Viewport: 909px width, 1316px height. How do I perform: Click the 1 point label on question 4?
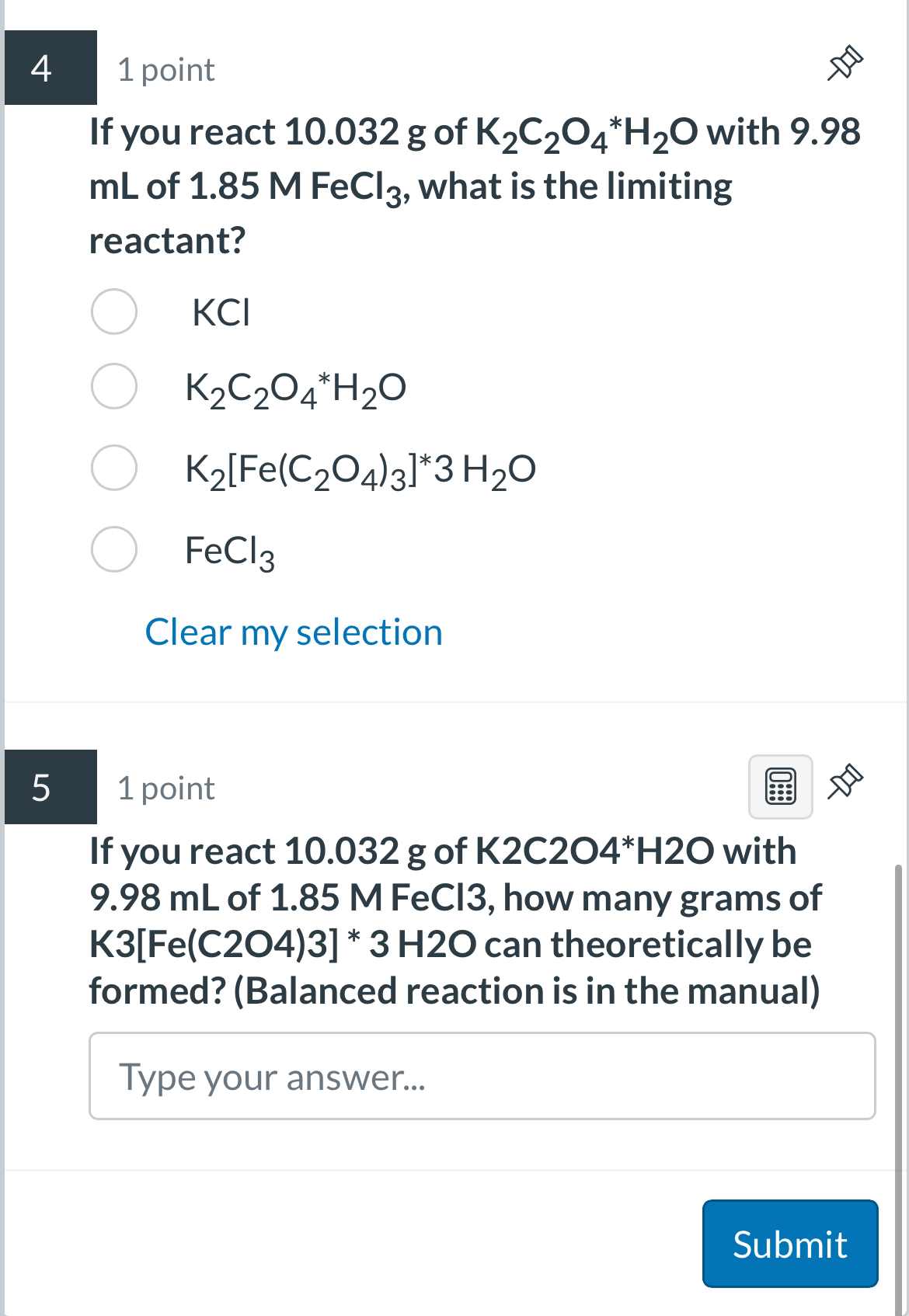pyautogui.click(x=165, y=68)
